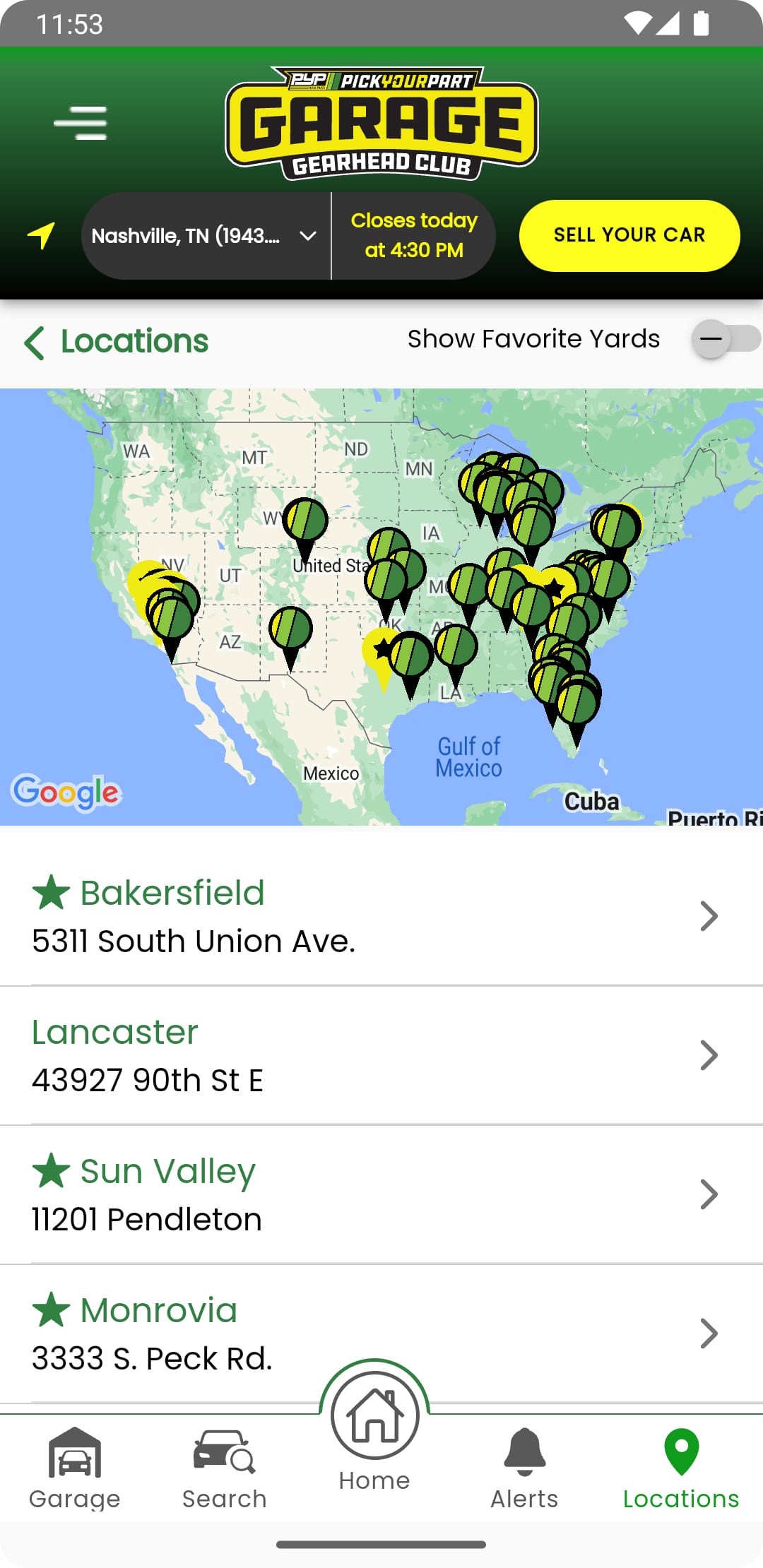The image size is (763, 1568).
Task: Open the hamburger menu
Action: [x=81, y=121]
